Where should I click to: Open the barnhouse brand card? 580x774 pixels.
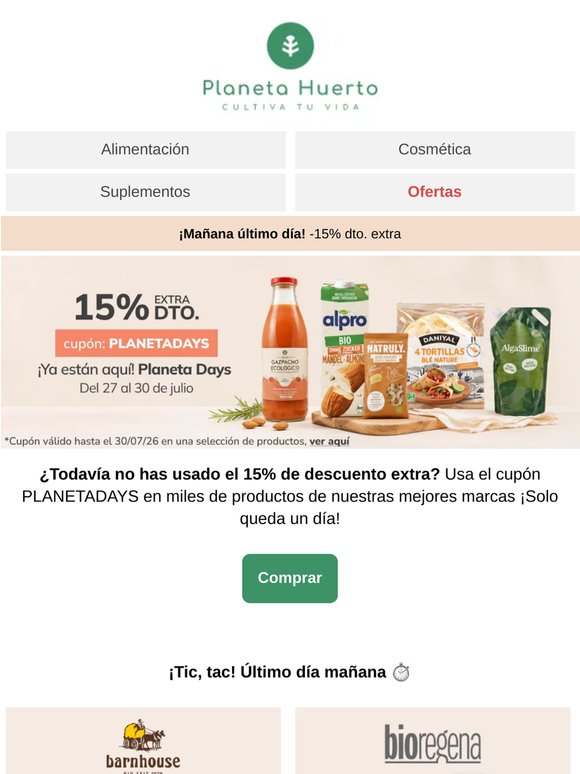[x=143, y=741]
